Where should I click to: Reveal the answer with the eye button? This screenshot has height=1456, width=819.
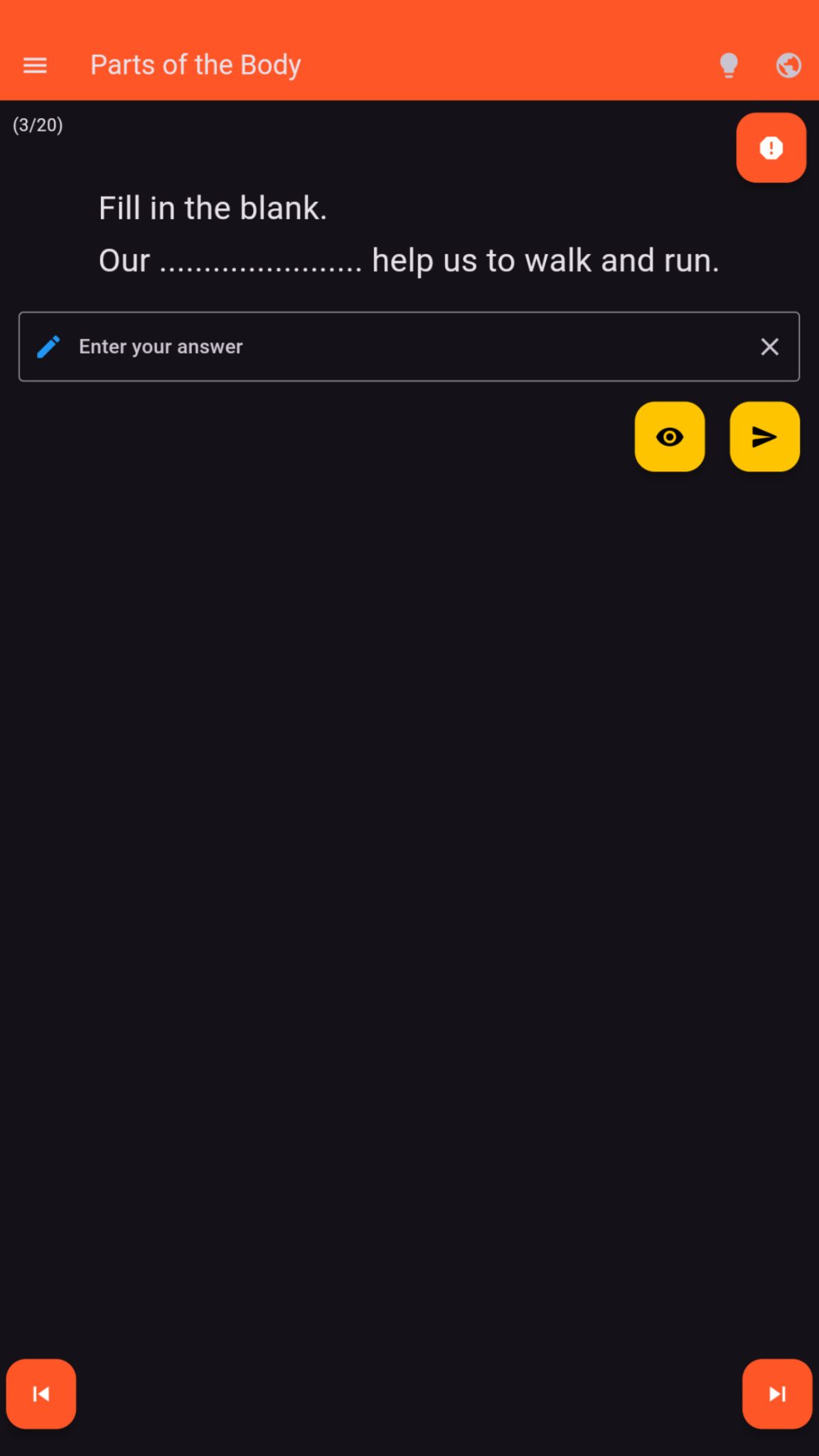pos(669,437)
